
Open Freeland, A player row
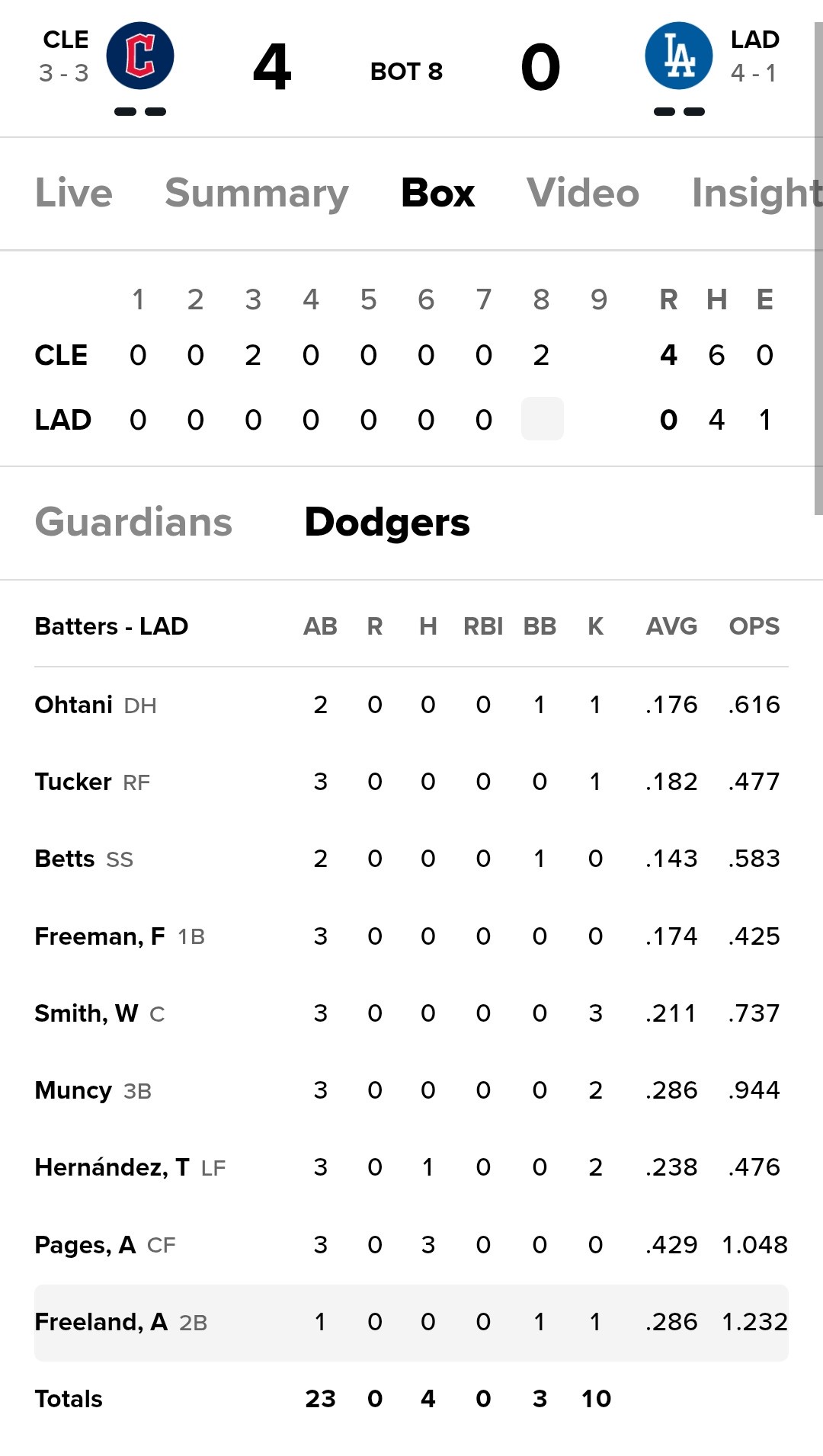point(101,1322)
